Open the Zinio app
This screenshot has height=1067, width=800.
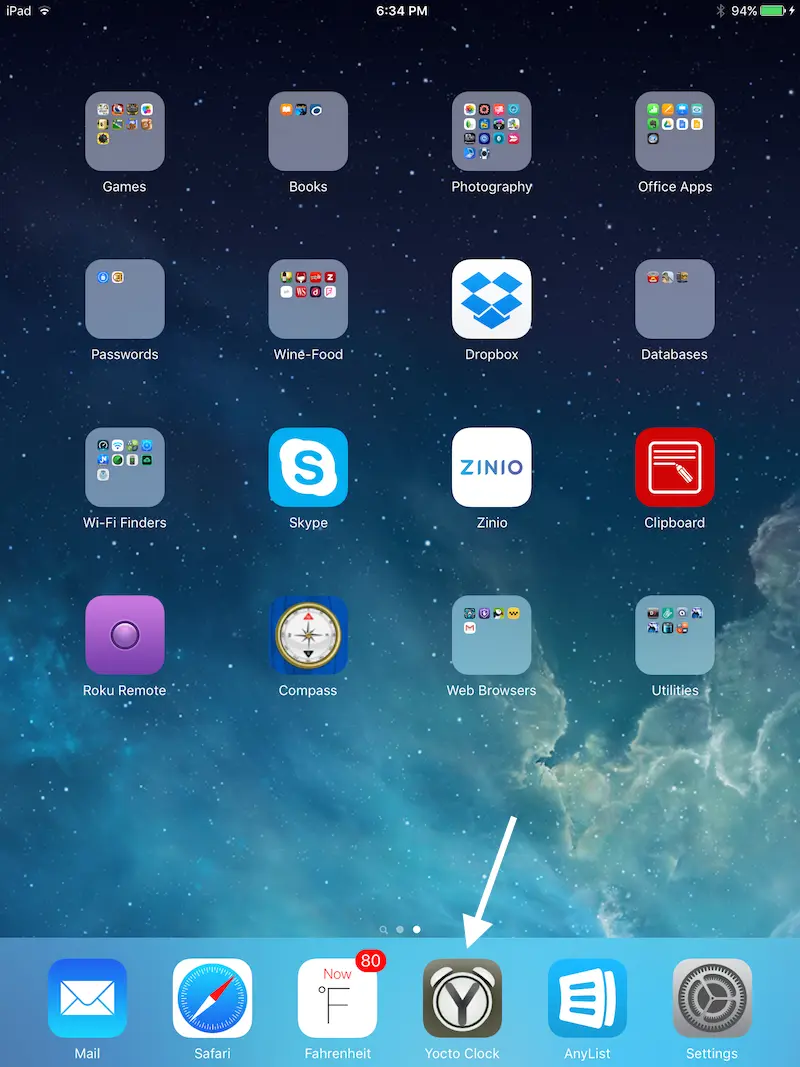[491, 467]
